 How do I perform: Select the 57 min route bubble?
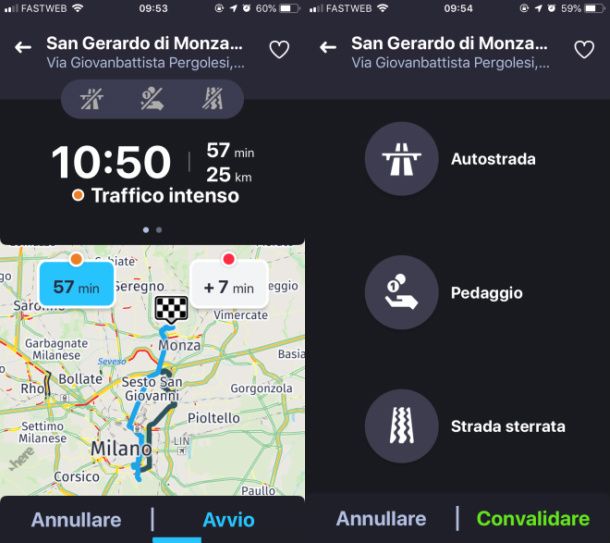76,287
